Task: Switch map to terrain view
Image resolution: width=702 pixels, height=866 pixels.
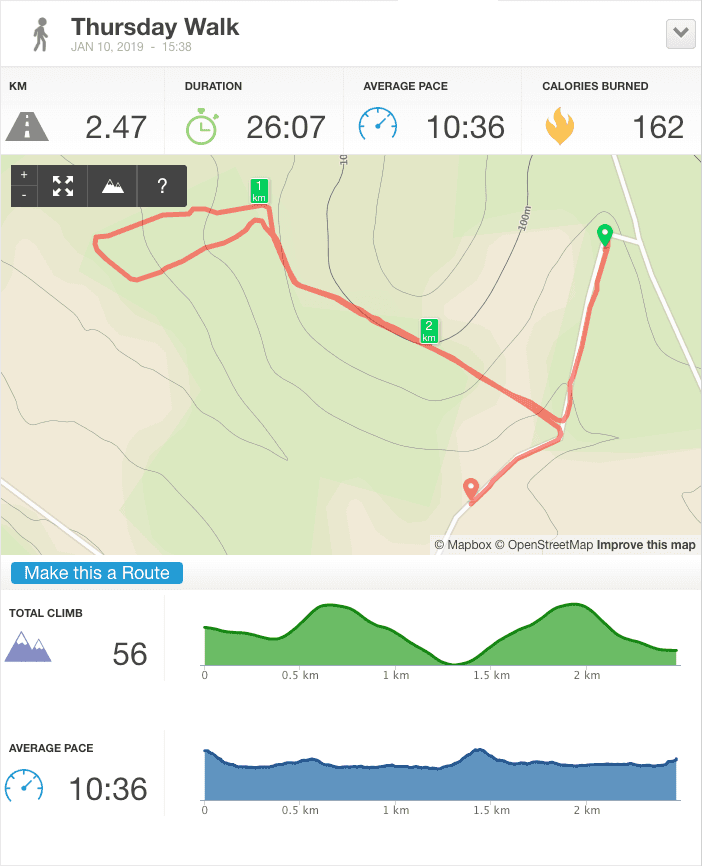Action: pos(113,186)
